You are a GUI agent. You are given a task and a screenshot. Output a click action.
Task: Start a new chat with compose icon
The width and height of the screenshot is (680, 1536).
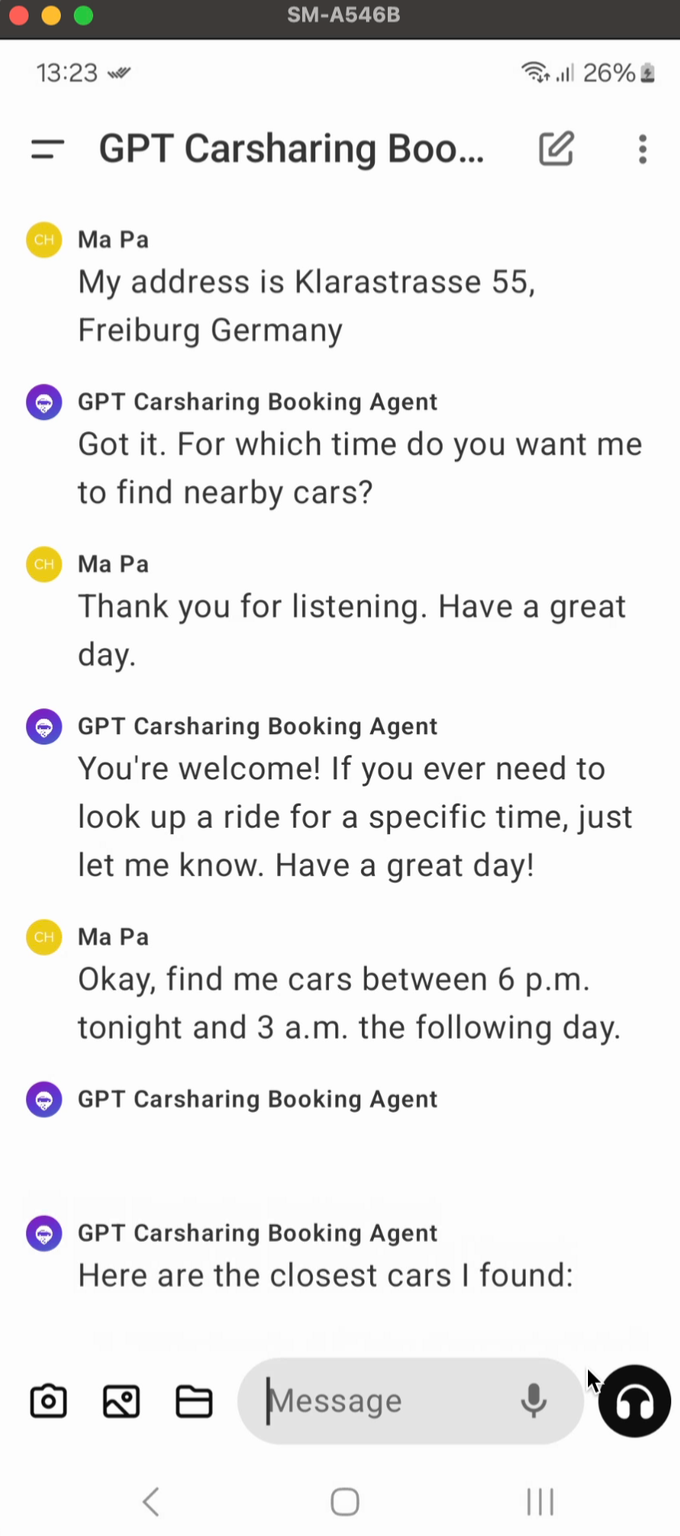[x=556, y=149]
